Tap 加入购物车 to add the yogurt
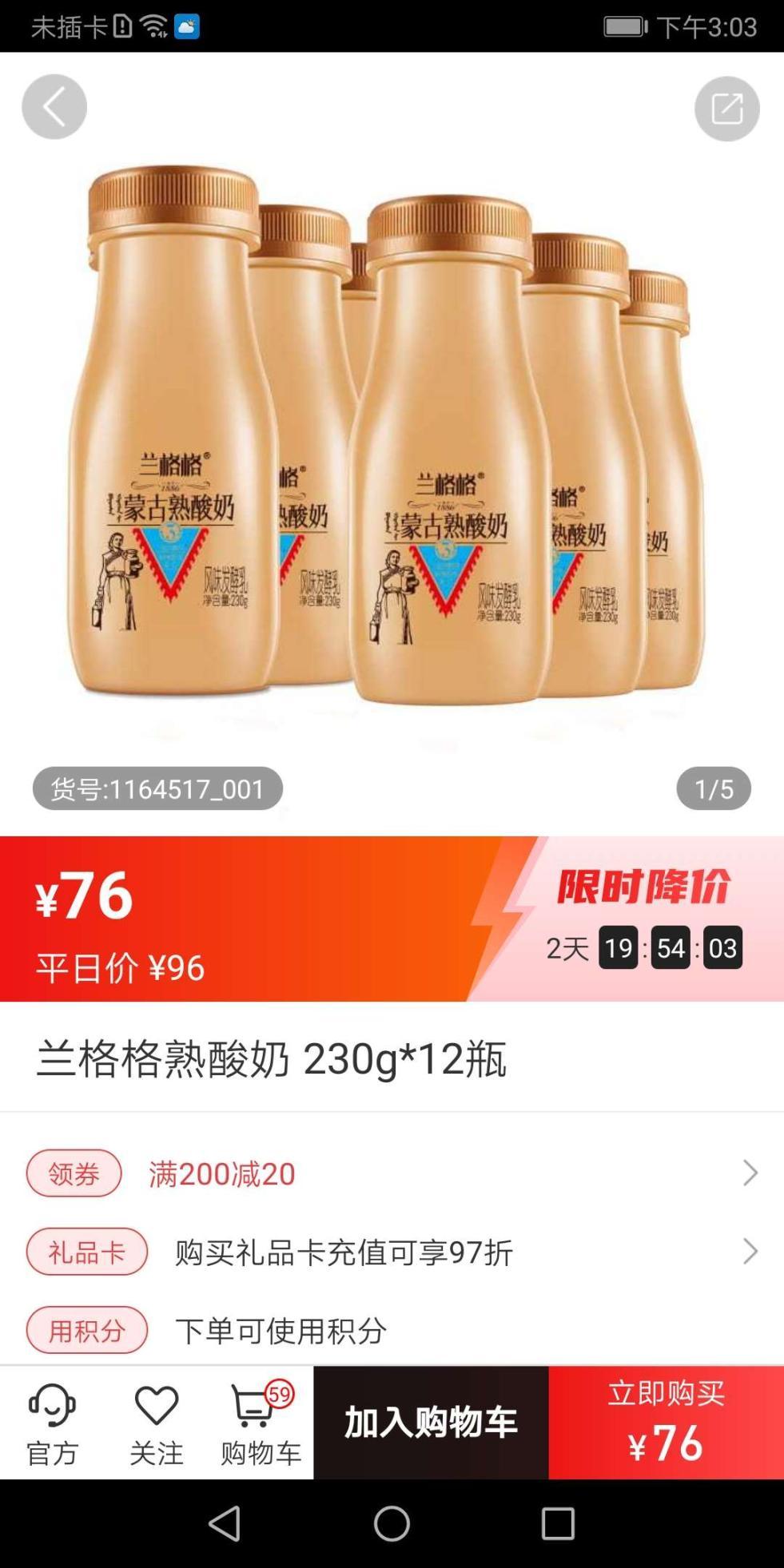The width and height of the screenshot is (784, 1568). click(x=431, y=1423)
